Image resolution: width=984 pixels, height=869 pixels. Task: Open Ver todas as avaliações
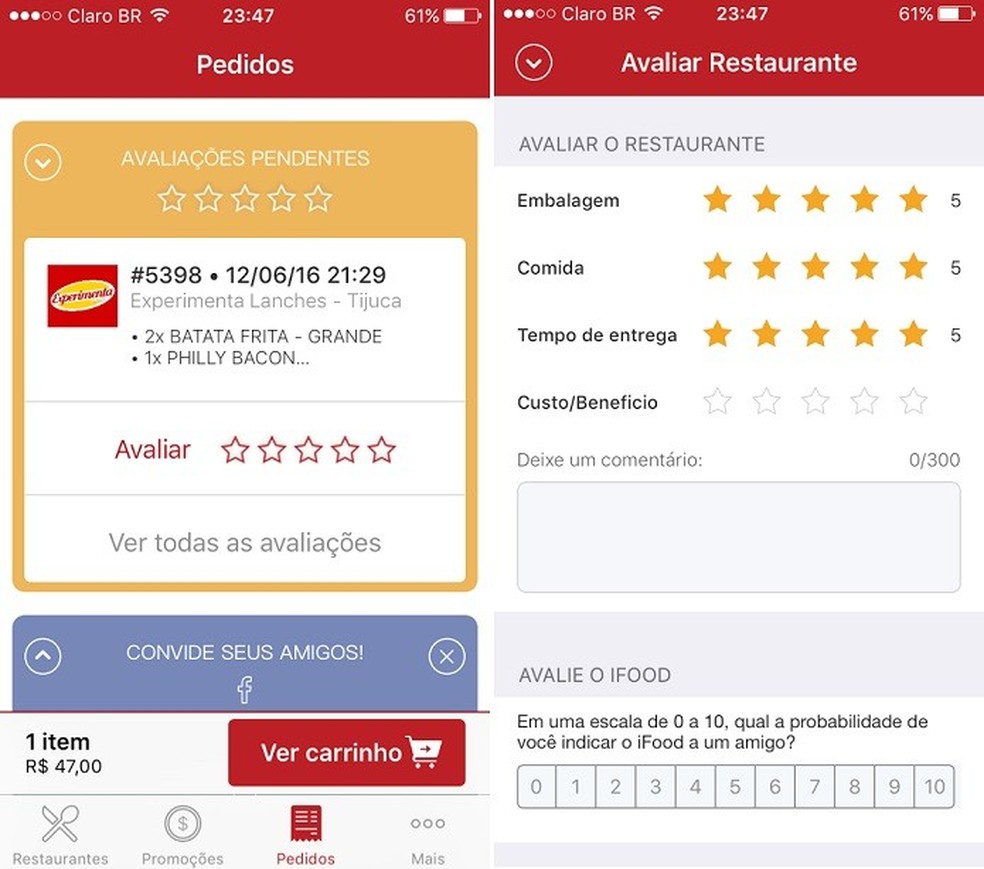[245, 543]
